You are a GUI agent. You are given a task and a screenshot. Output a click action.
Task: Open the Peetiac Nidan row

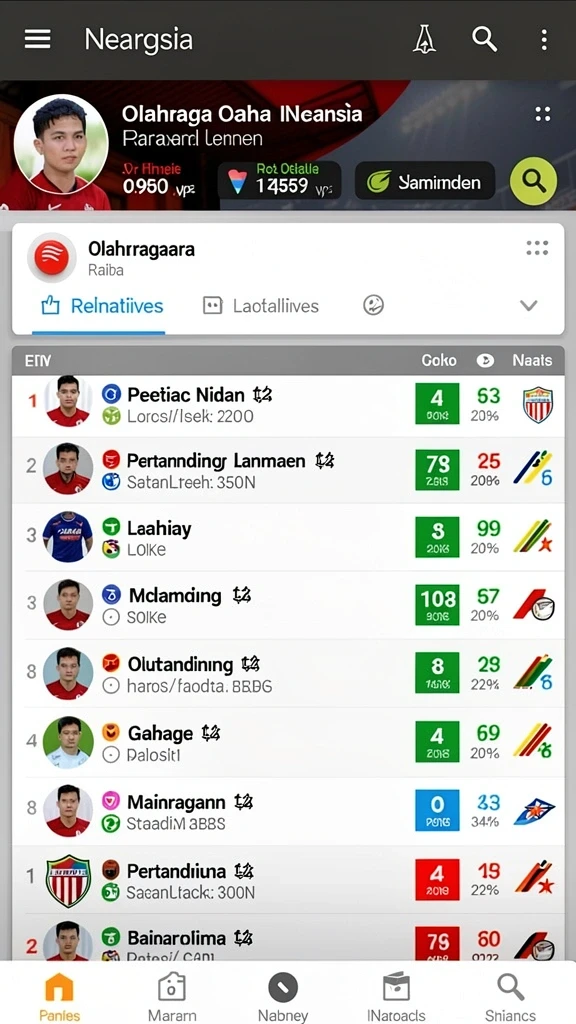click(x=288, y=406)
